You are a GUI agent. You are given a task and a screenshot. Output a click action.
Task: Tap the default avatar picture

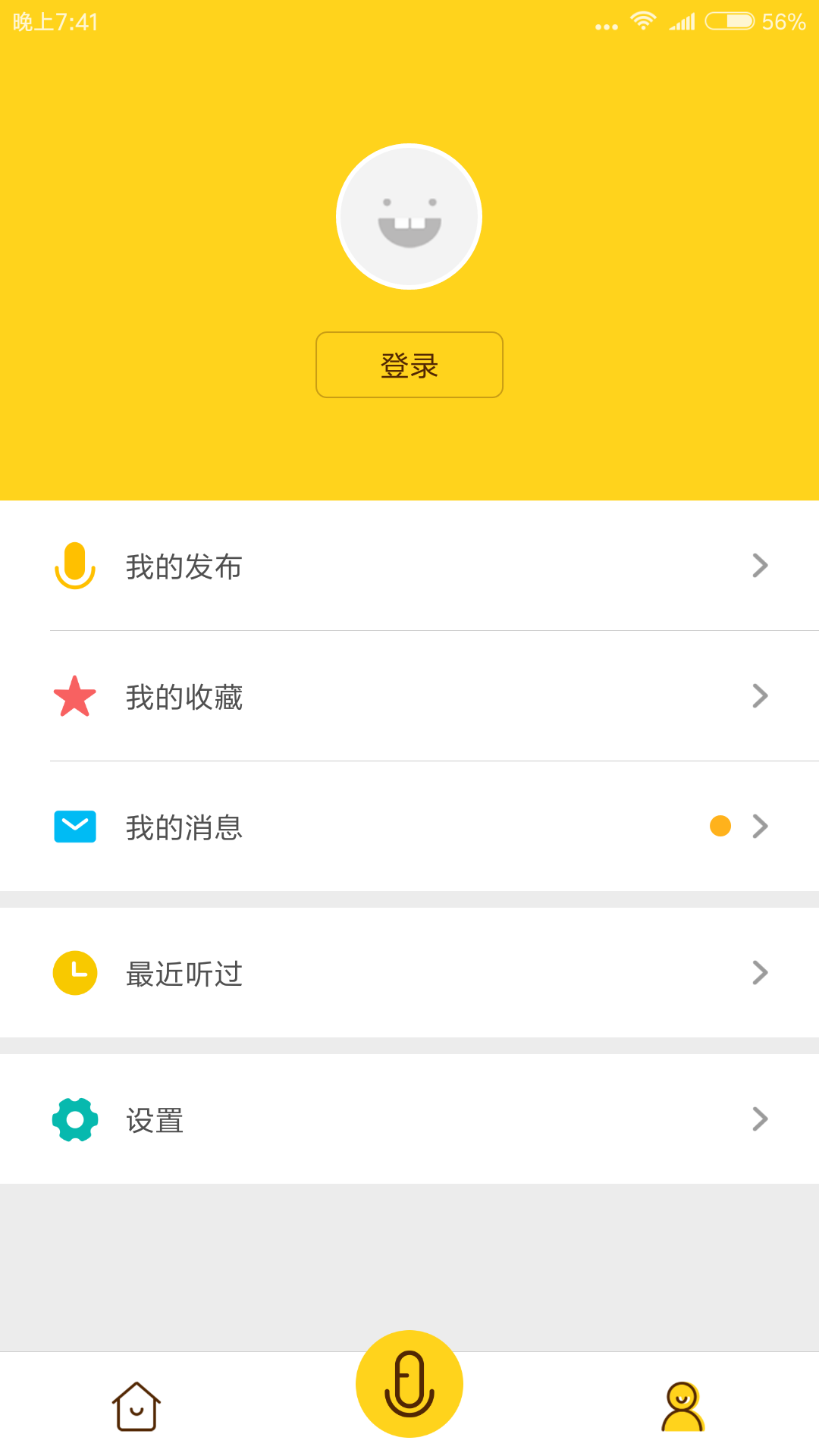pyautogui.click(x=409, y=217)
